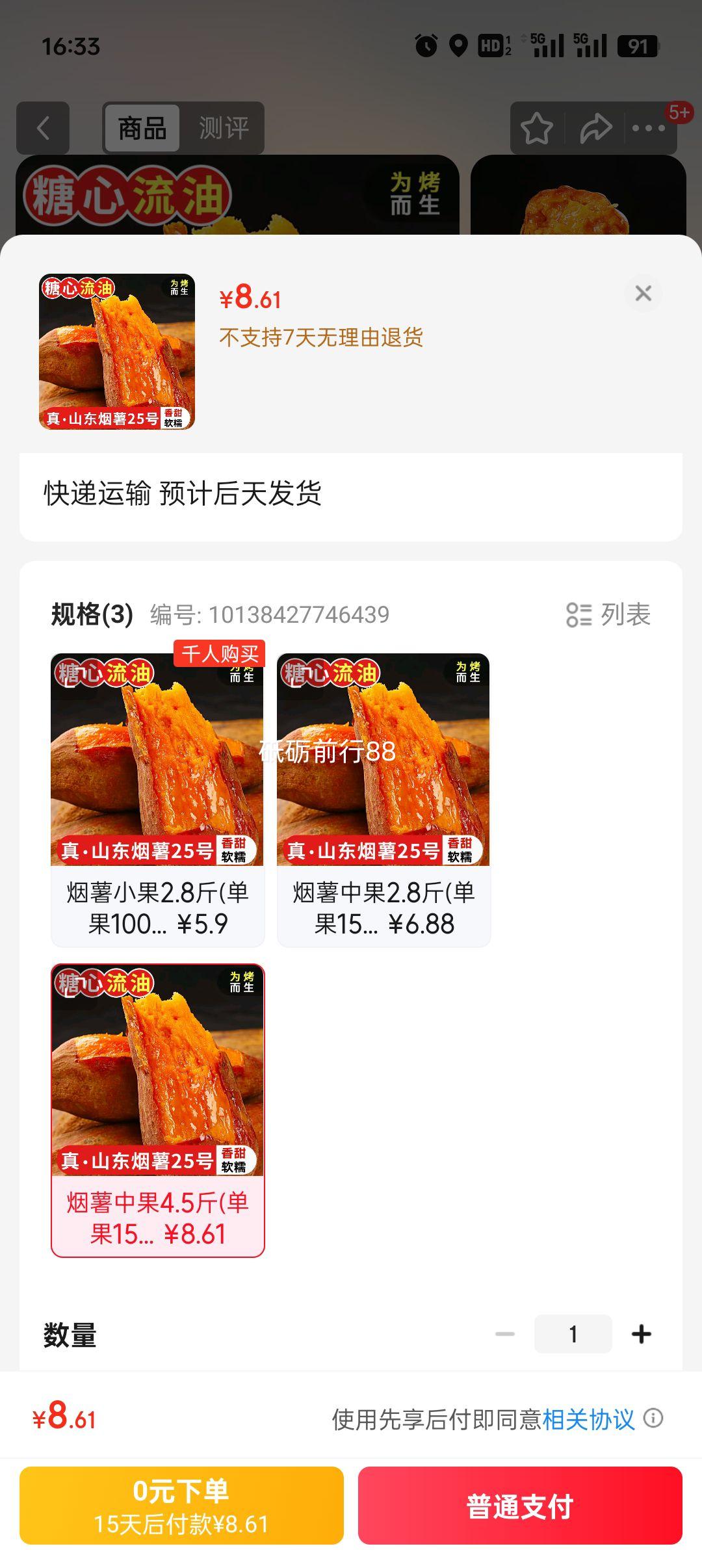
Task: Order with 0元下单 pay-later button
Action: tap(181, 1505)
